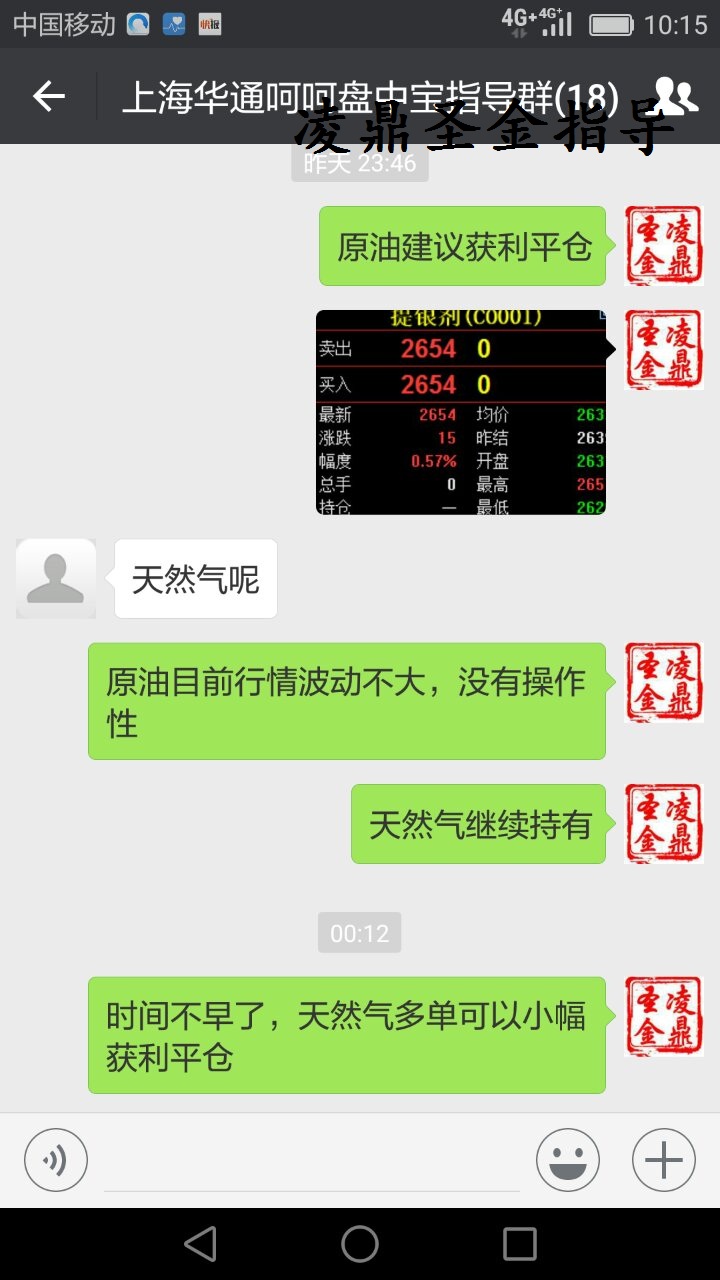Open recent apps overview

(519, 1244)
